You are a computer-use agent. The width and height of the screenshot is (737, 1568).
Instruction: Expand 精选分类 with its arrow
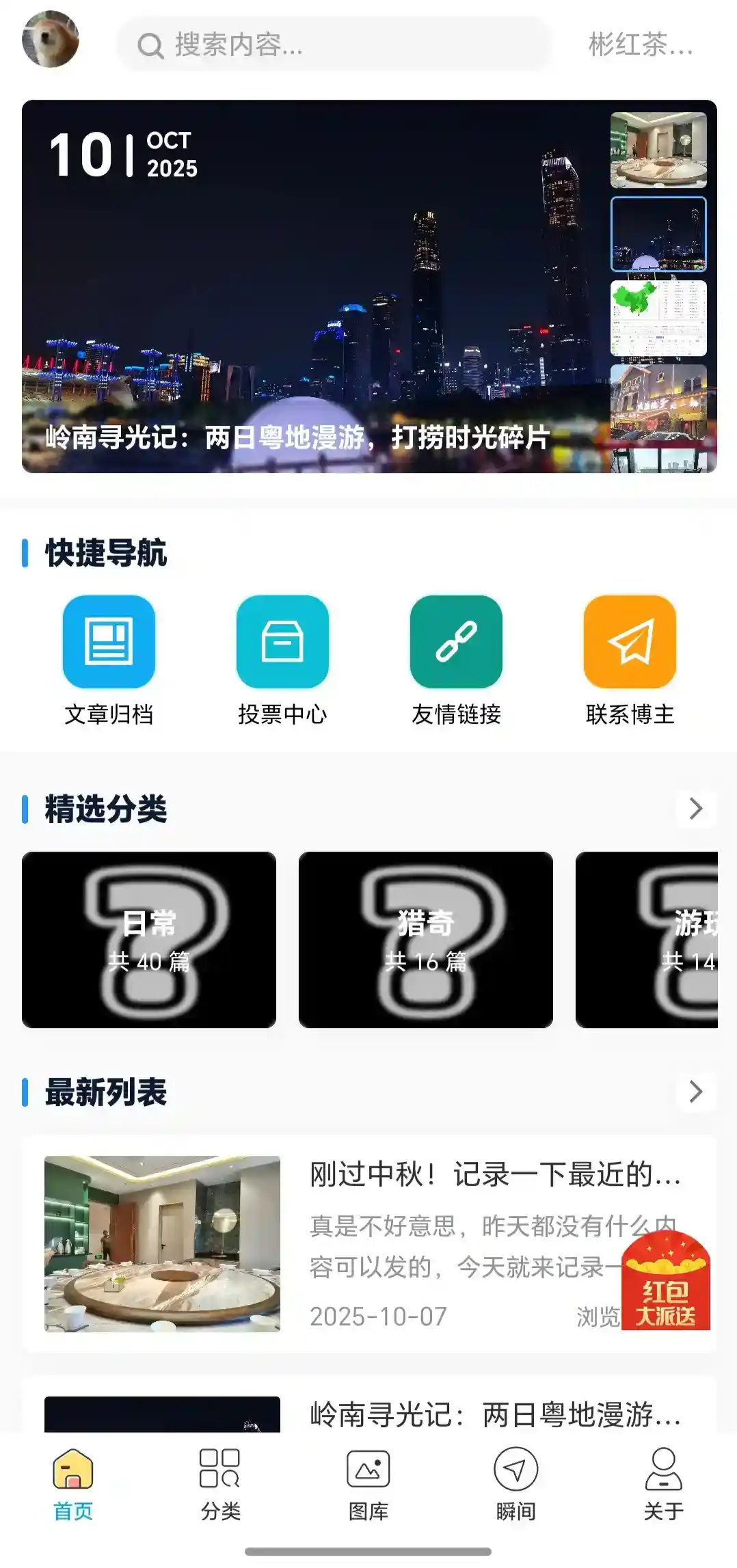(x=695, y=809)
